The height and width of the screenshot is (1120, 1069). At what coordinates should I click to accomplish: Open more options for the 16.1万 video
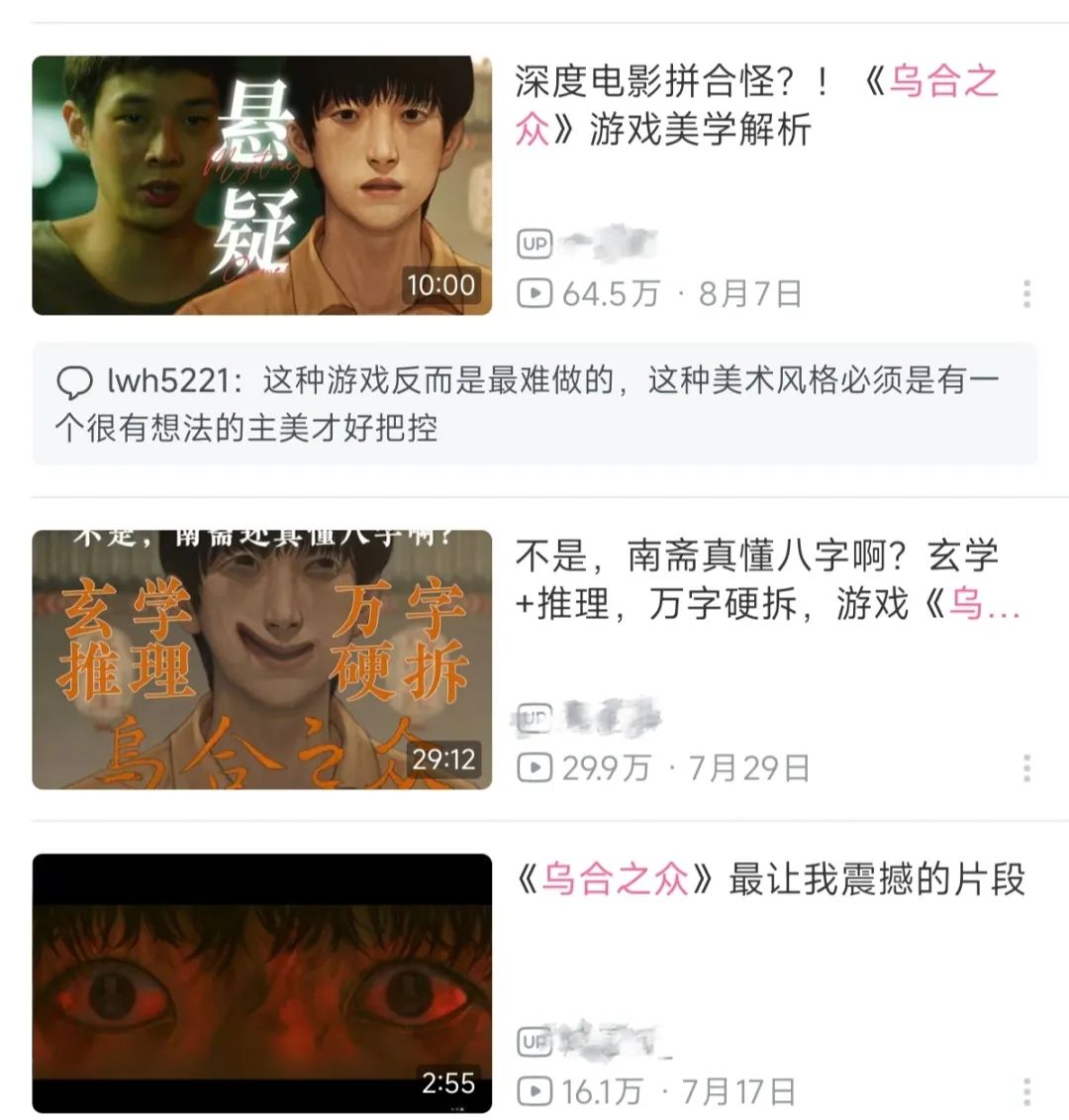(1026, 1091)
